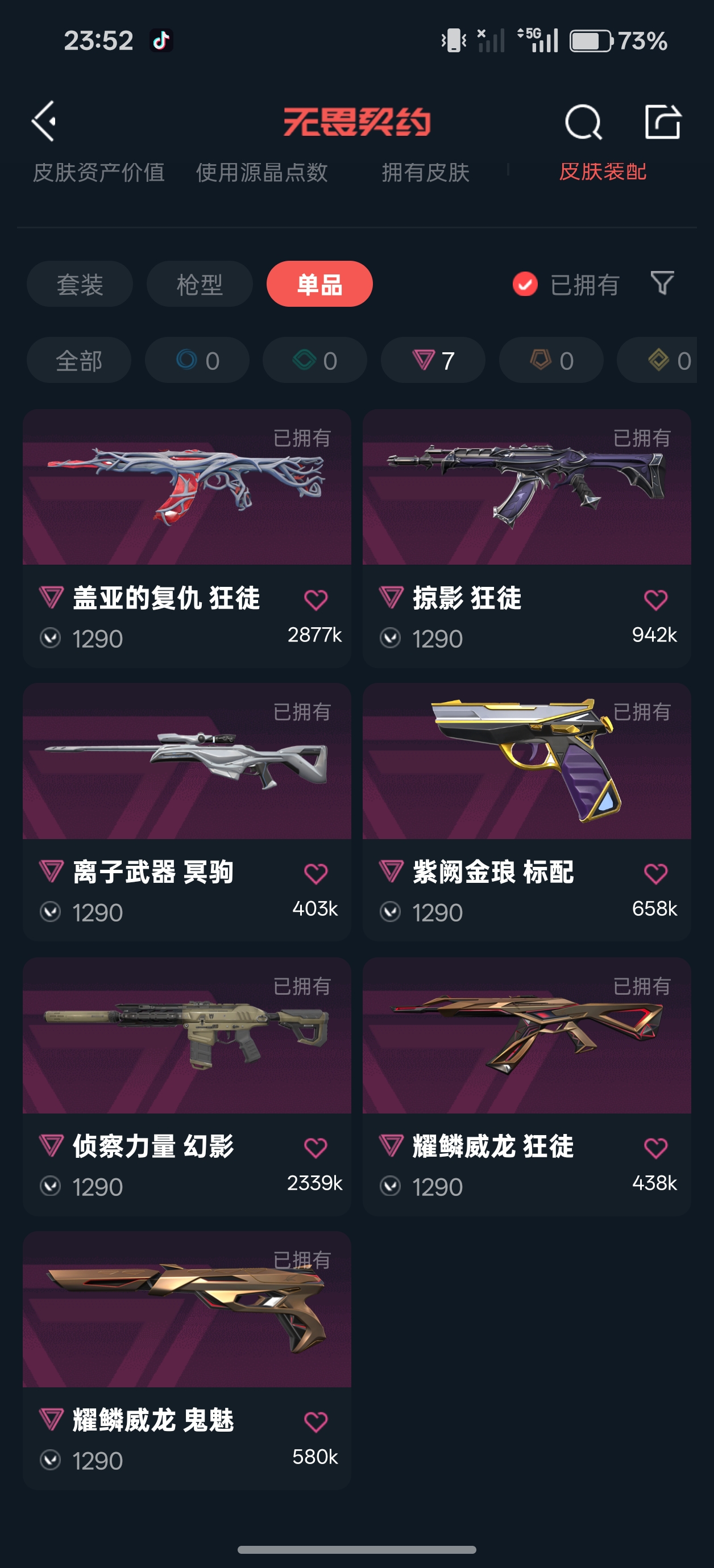Screen dimensions: 714x1568
Task: Open the search magnifier icon
Action: click(x=583, y=122)
